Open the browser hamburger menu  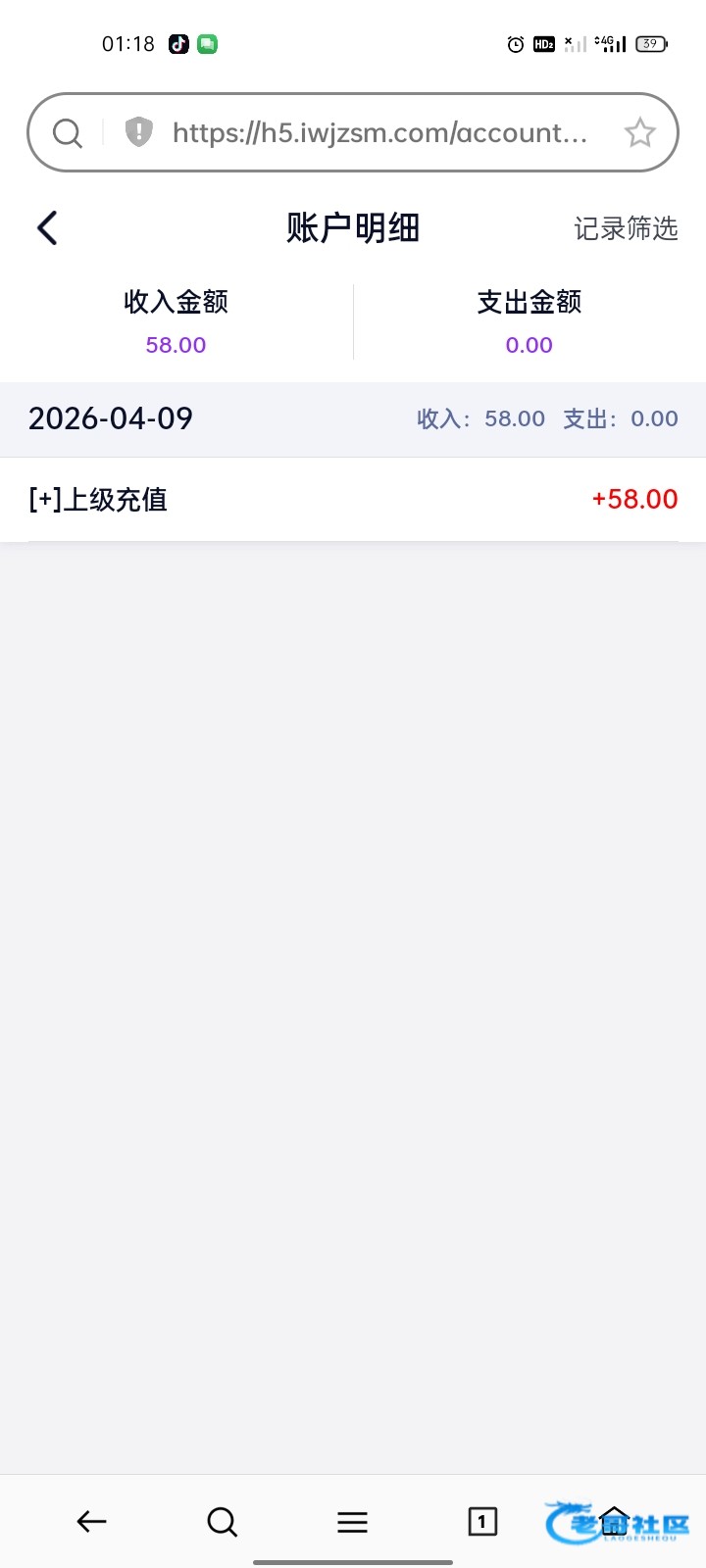(352, 1521)
